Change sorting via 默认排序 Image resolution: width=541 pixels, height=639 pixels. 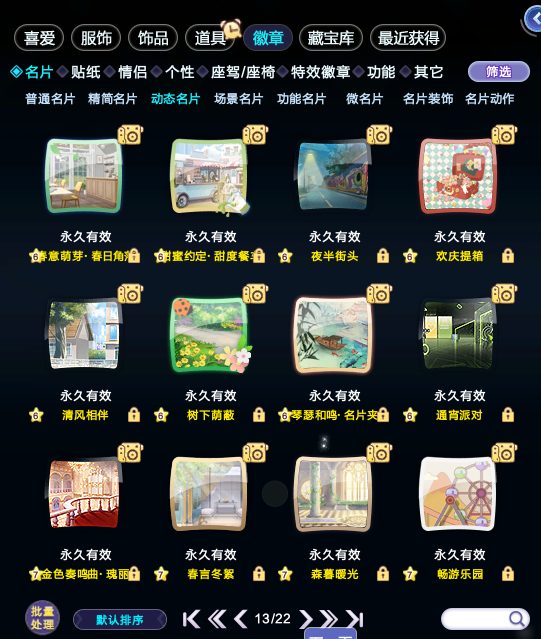click(x=120, y=620)
